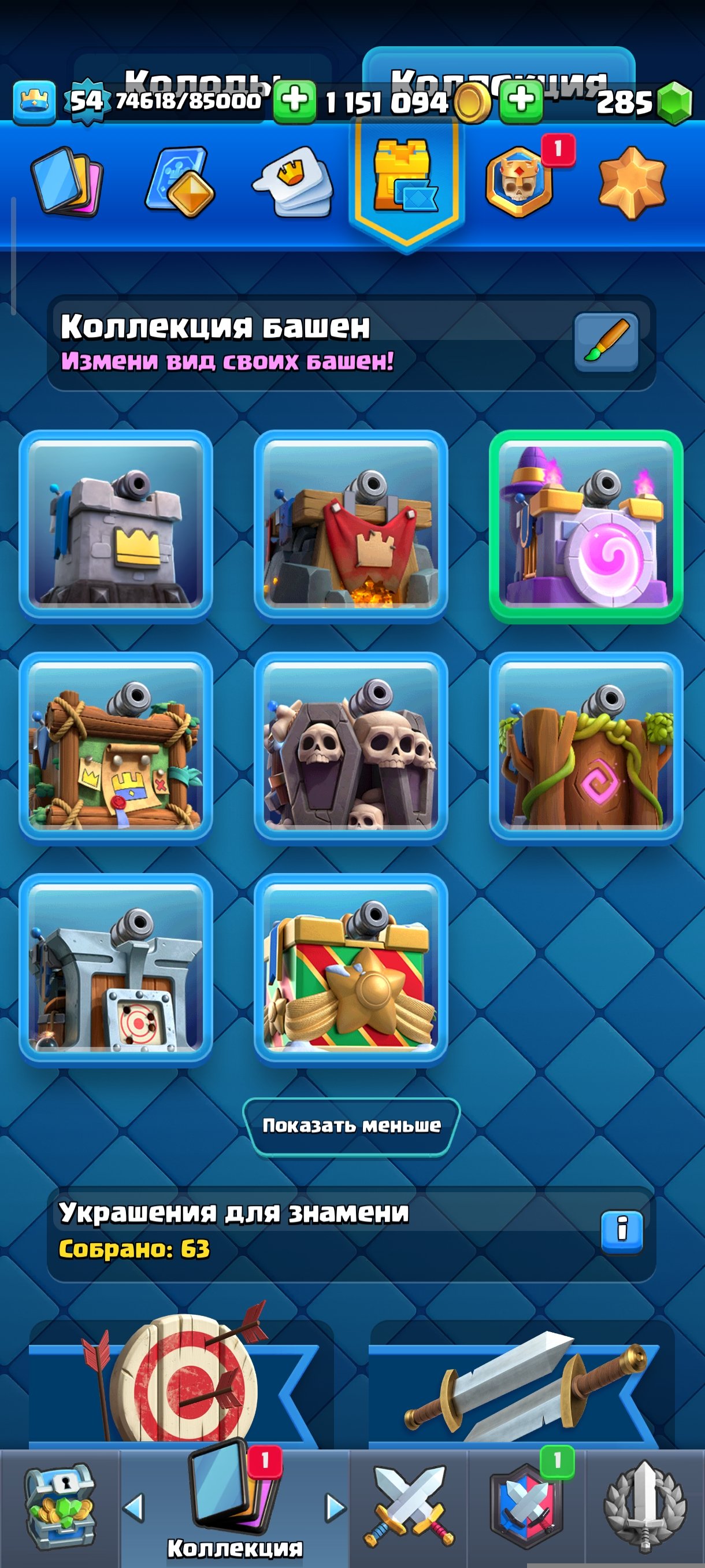Open the tower customization paintbrush button
This screenshot has height=1568, width=705.
606,342
